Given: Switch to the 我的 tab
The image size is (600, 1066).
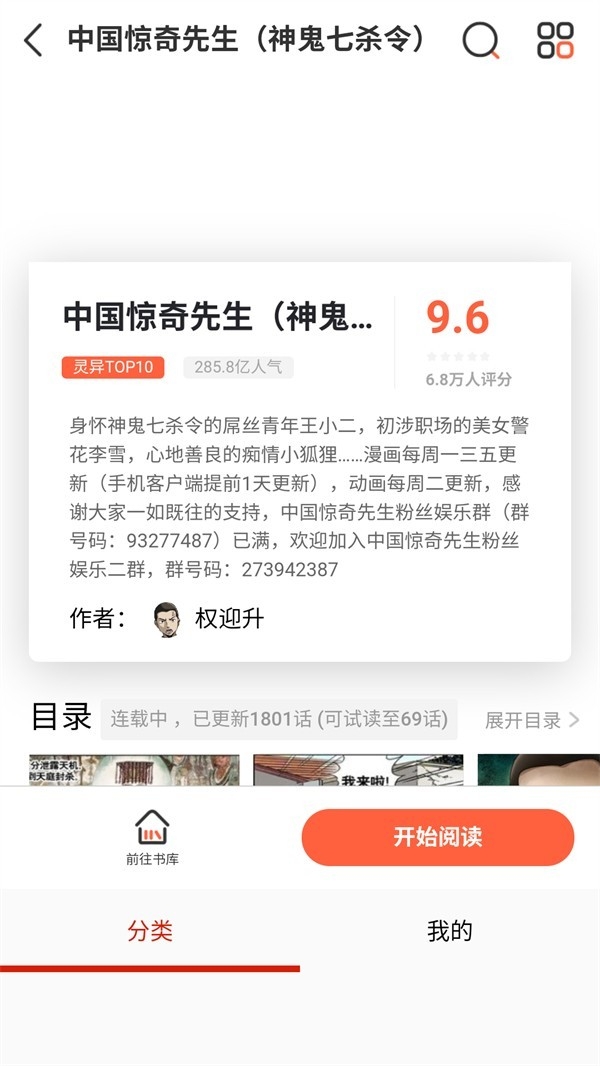Looking at the screenshot, I should [450, 932].
